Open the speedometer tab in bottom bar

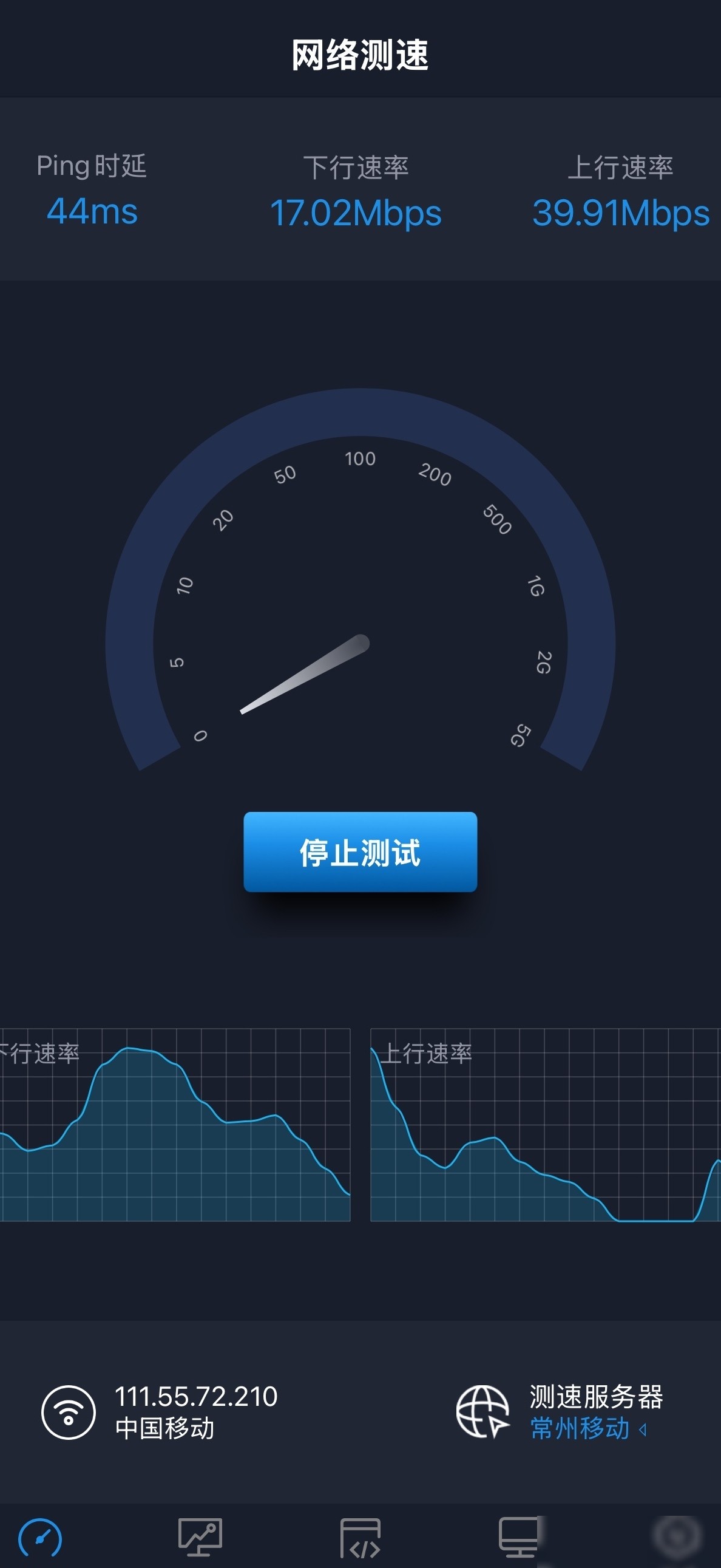40,1538
